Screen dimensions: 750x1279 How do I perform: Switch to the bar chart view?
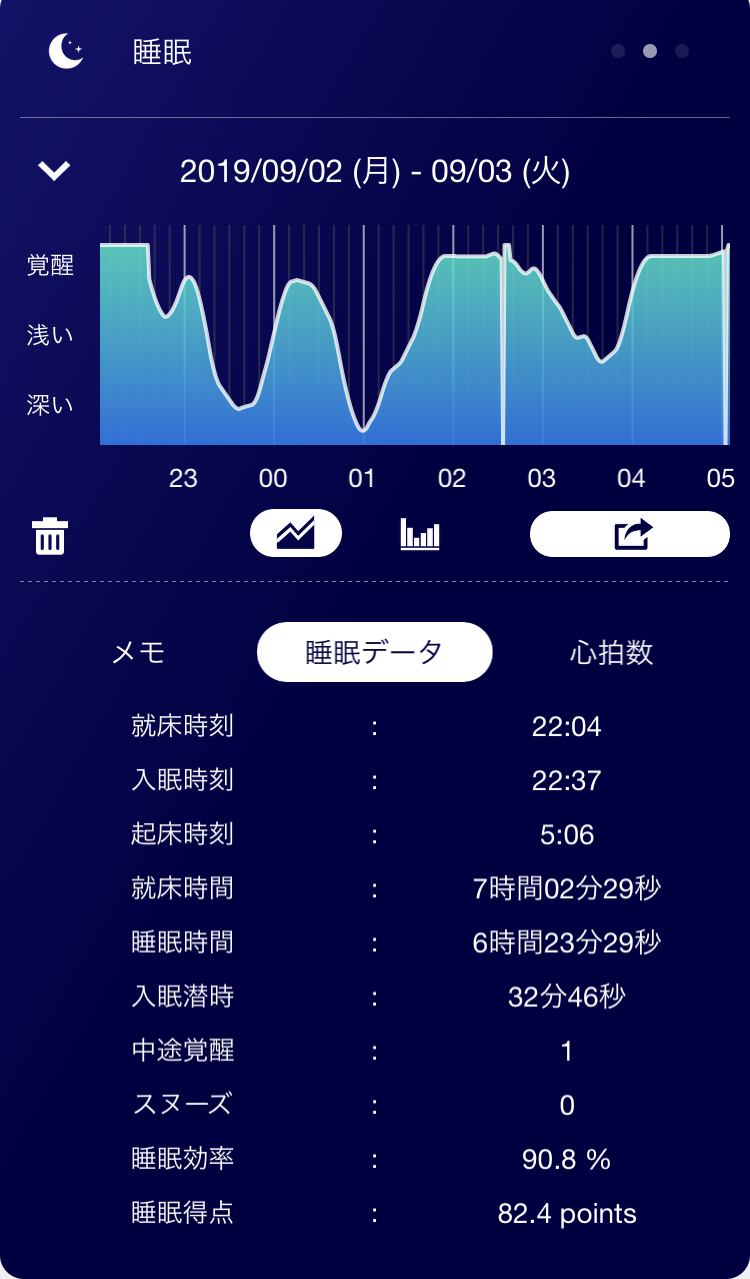(x=420, y=534)
